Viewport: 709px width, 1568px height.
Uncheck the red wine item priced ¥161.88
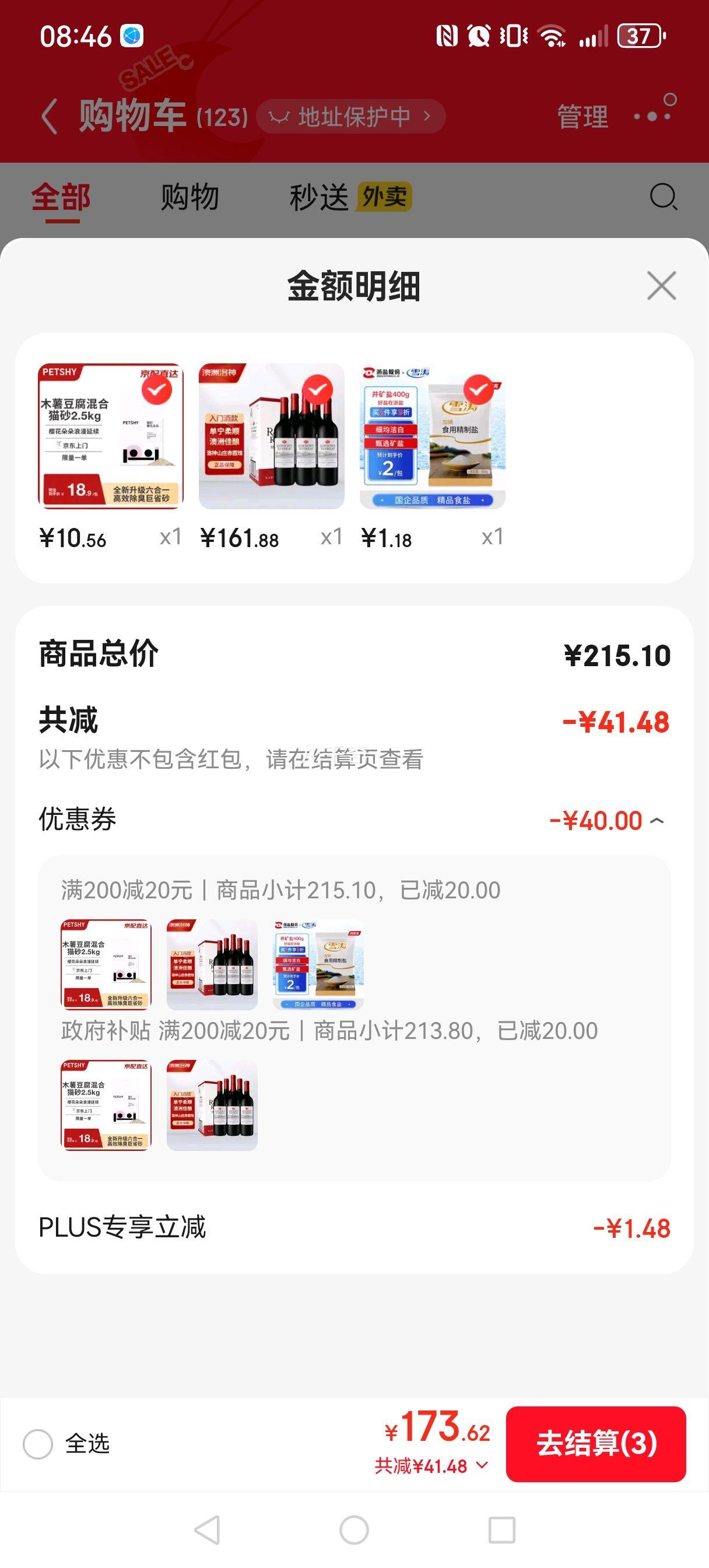[318, 390]
